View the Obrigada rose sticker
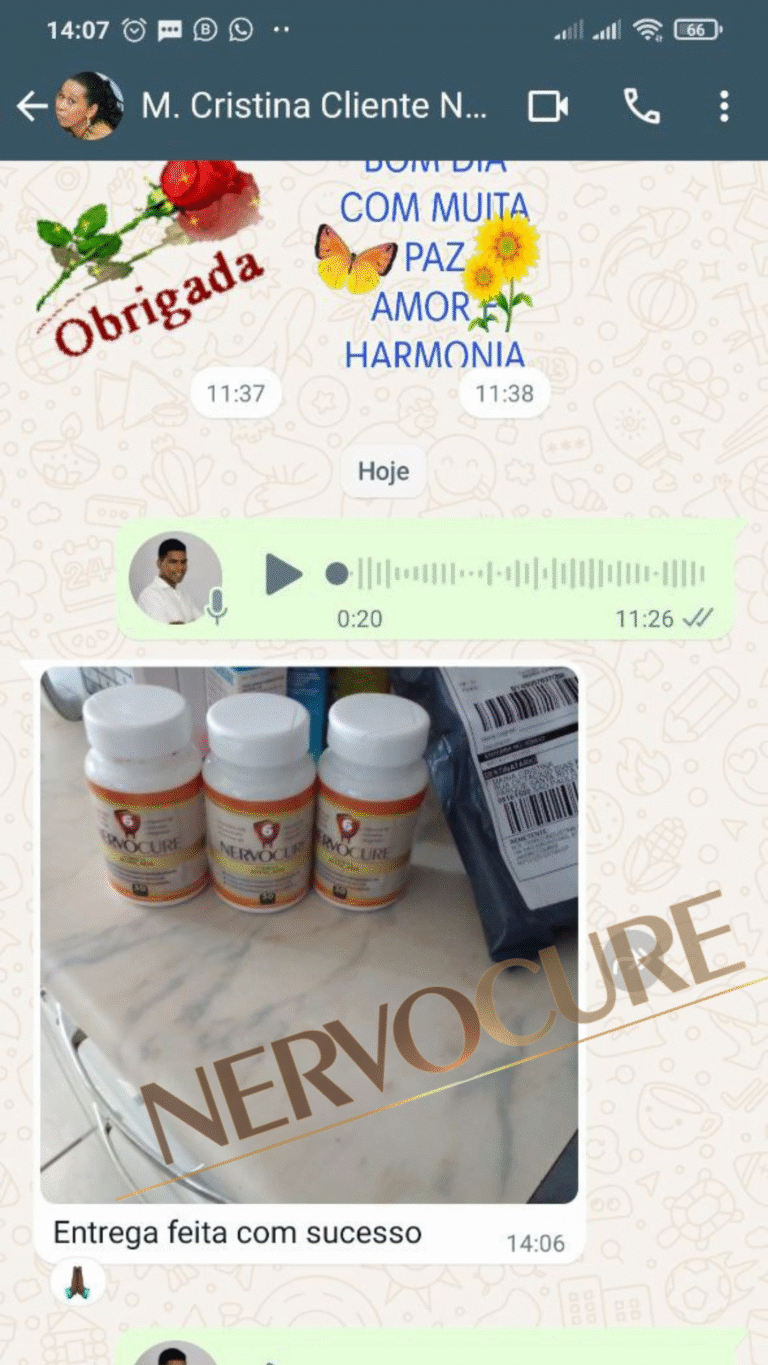Viewport: 768px width, 1365px height. click(x=150, y=260)
